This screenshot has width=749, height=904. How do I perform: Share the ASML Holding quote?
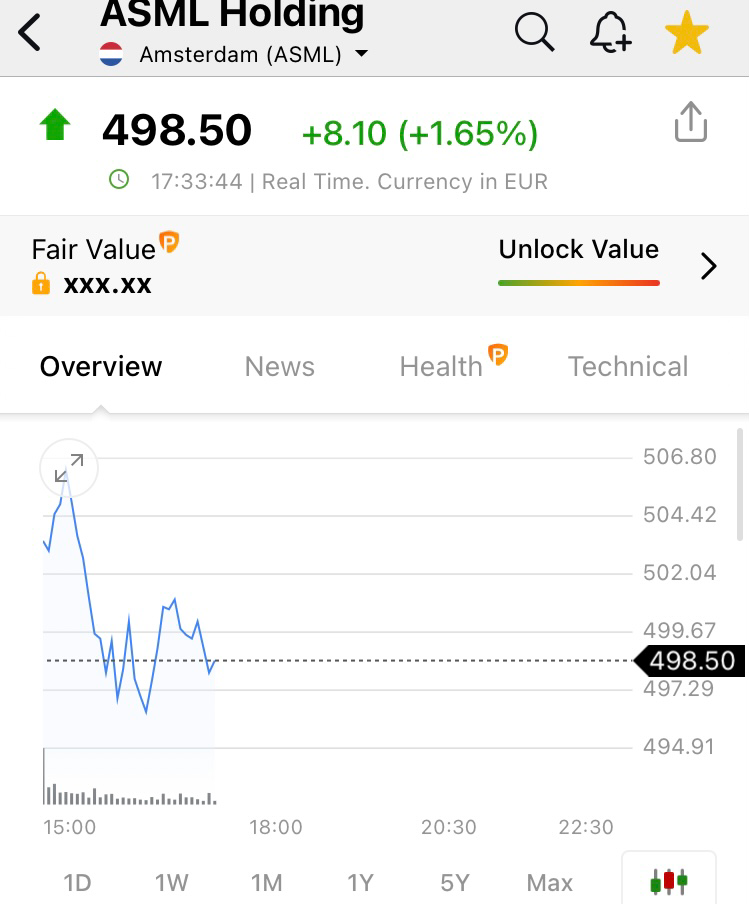tap(690, 125)
